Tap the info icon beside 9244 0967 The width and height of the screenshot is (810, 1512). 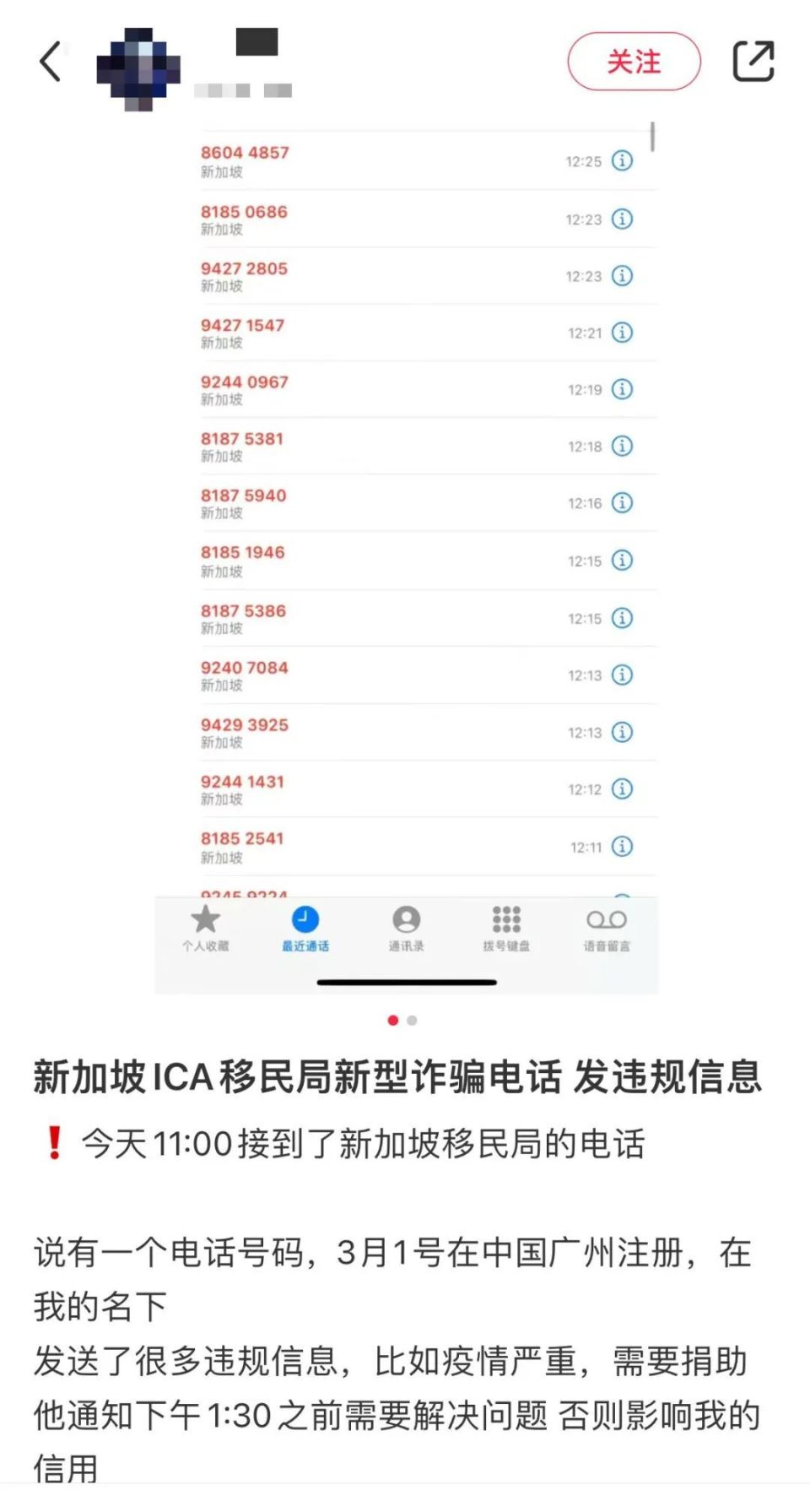622,389
